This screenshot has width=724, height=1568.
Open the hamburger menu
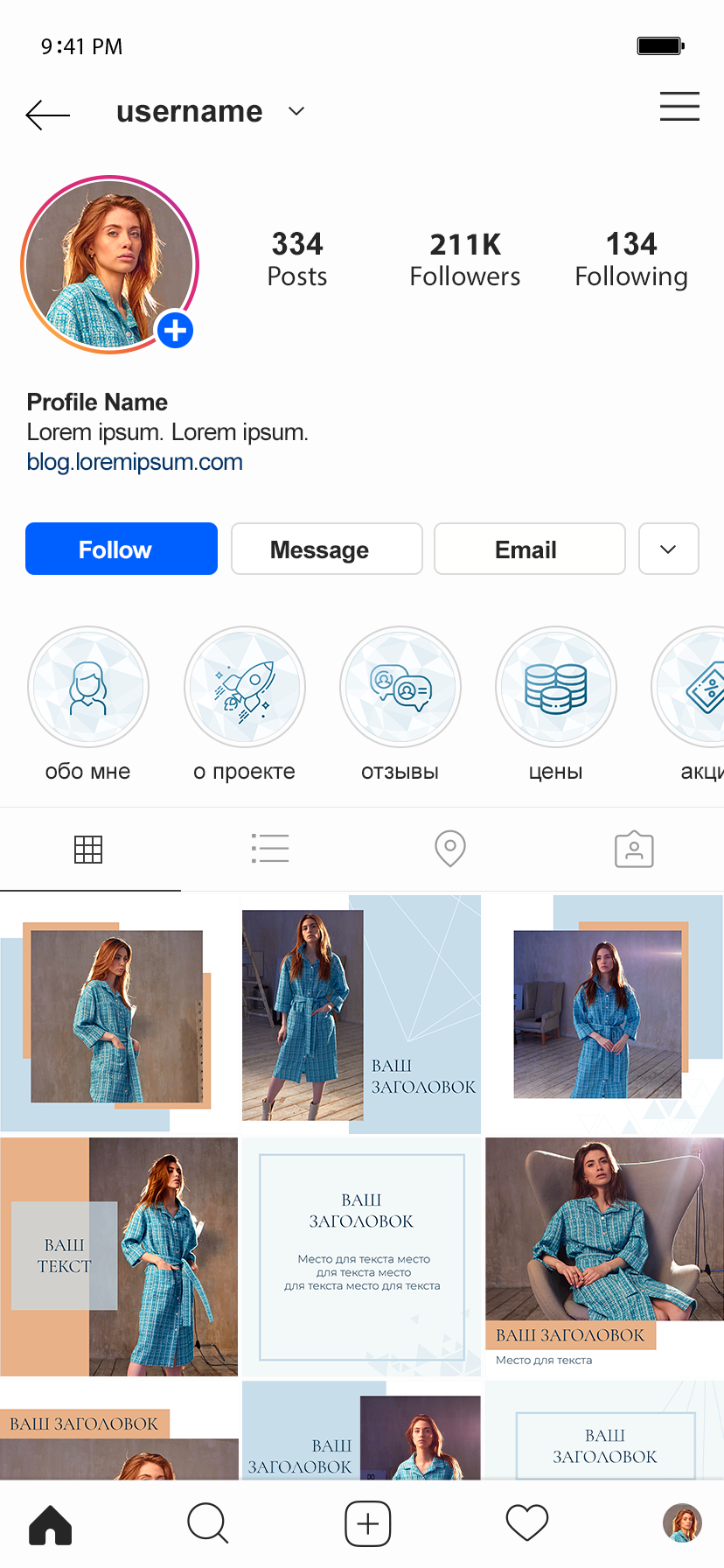coord(679,106)
